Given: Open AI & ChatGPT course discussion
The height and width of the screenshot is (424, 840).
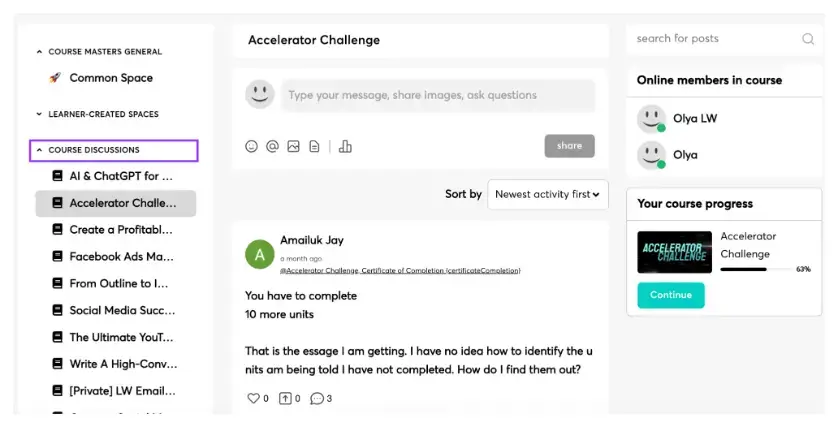Looking at the screenshot, I should pyautogui.click(x=120, y=176).
